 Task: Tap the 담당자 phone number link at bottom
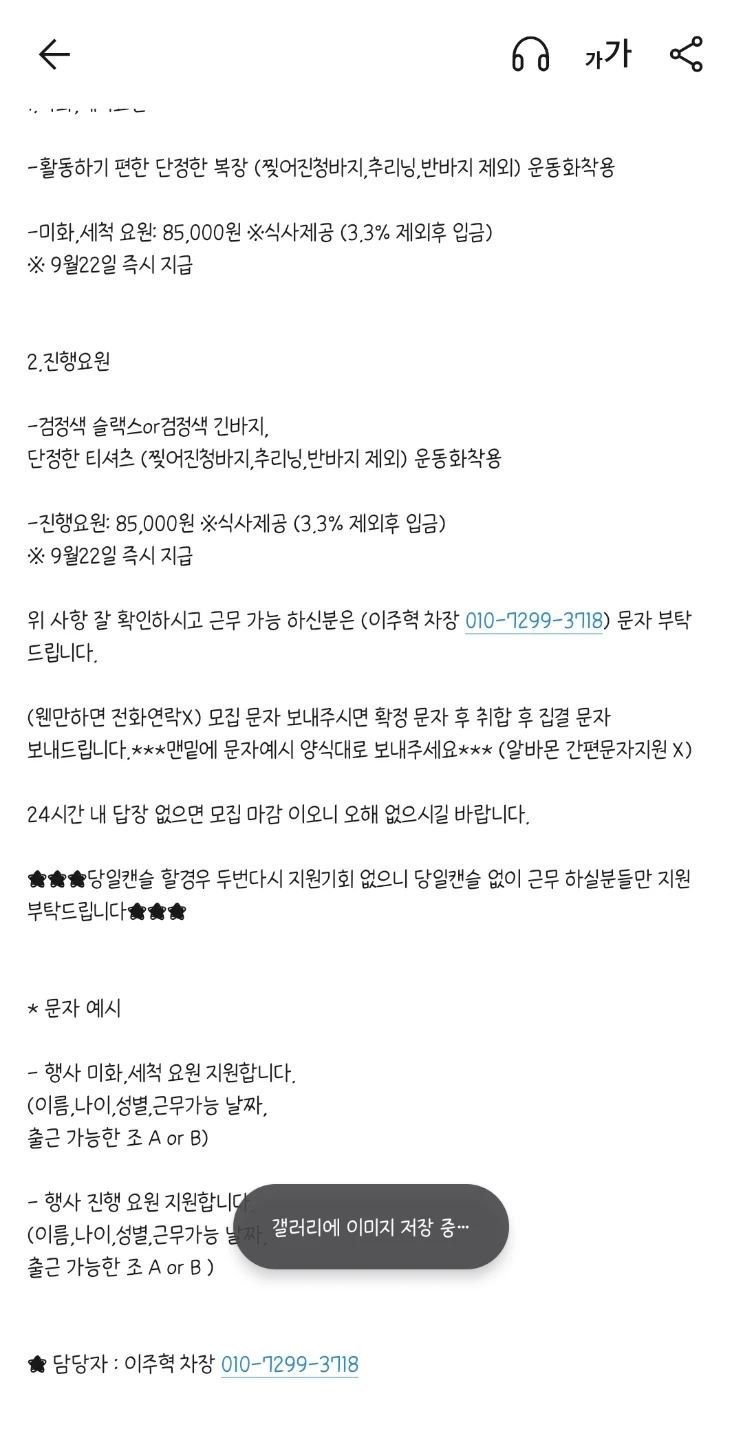[289, 1364]
